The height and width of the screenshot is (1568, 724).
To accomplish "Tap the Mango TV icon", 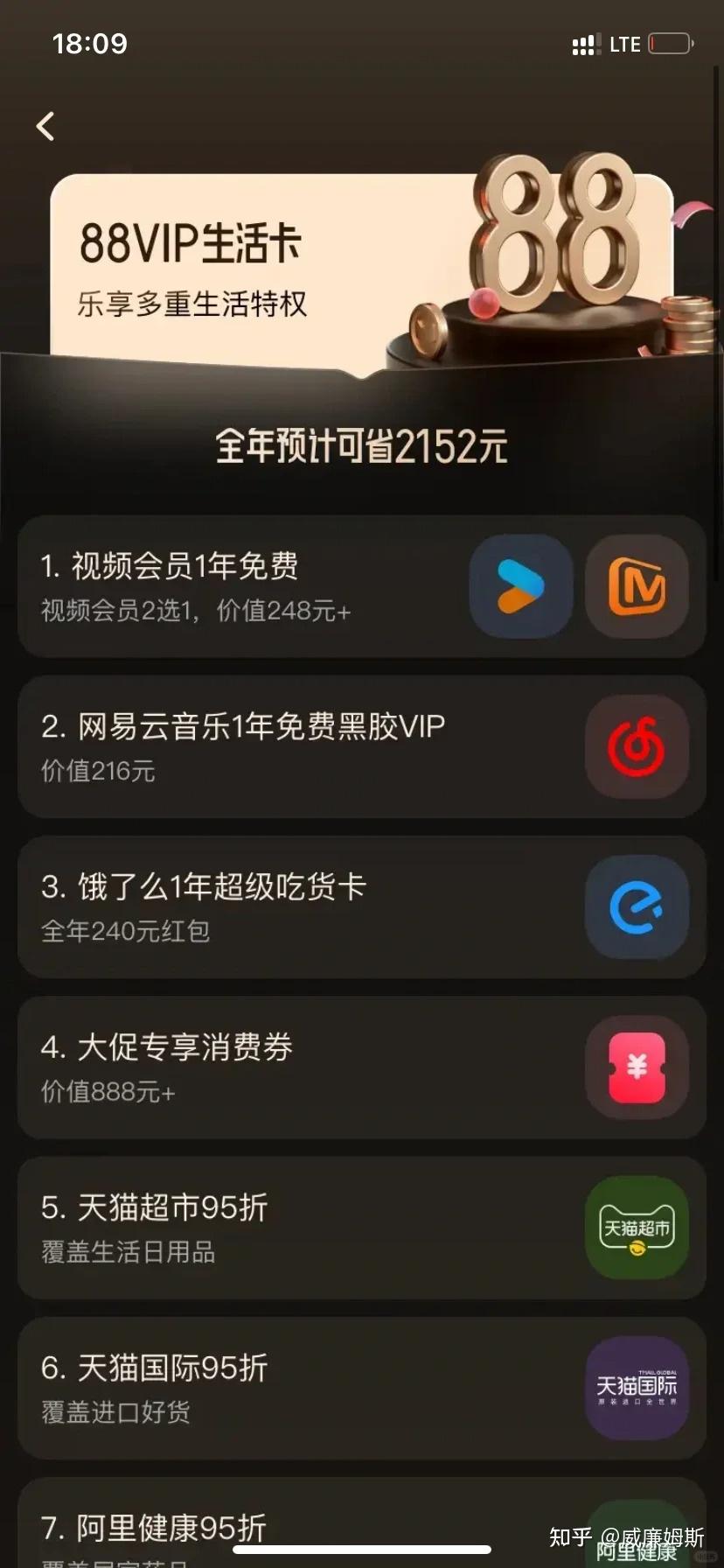I will coord(637,586).
